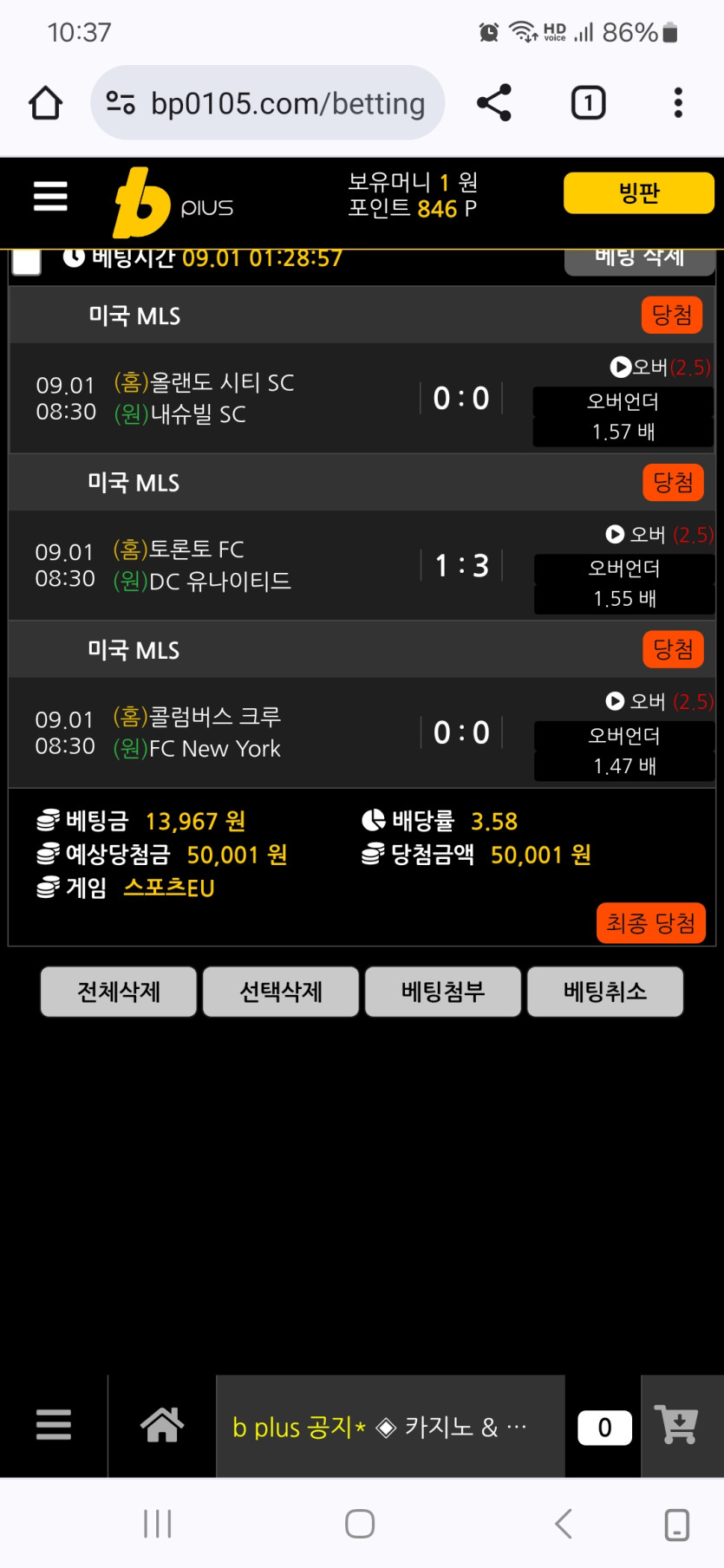The image size is (724, 1568).
Task: Tap the 스포츠EU game link
Action: pos(169,888)
